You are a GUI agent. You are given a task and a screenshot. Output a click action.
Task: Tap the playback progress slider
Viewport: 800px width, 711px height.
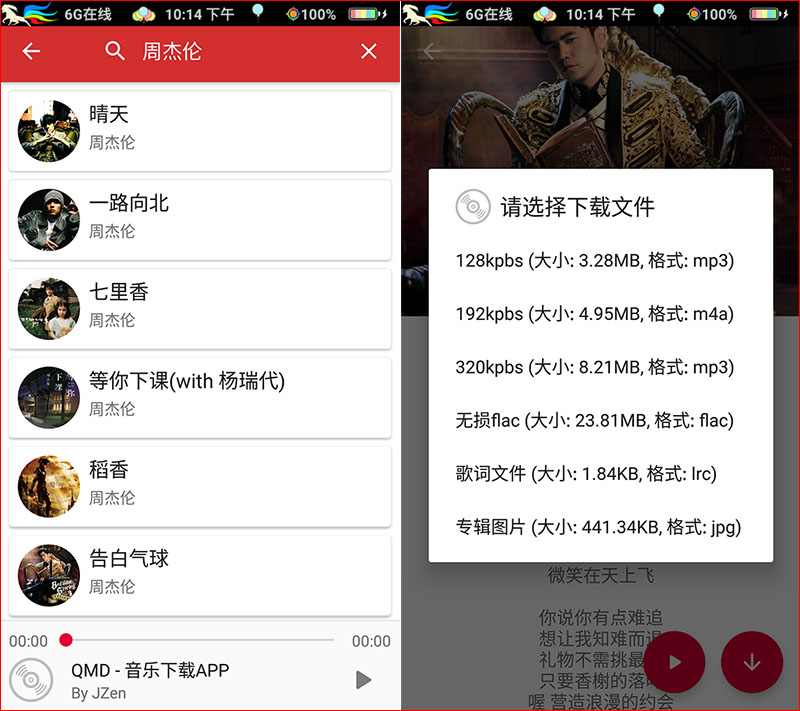[200, 640]
